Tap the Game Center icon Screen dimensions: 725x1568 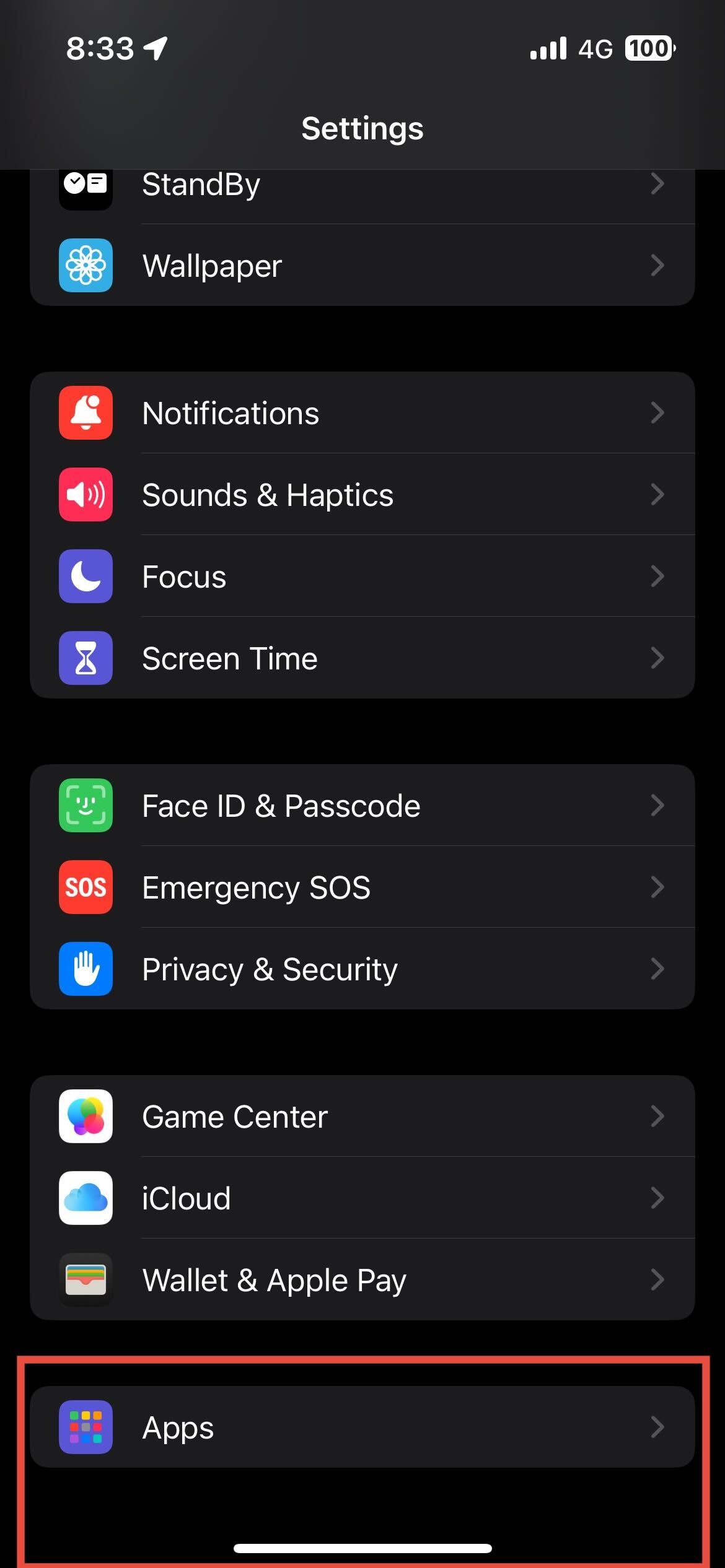[86, 1116]
